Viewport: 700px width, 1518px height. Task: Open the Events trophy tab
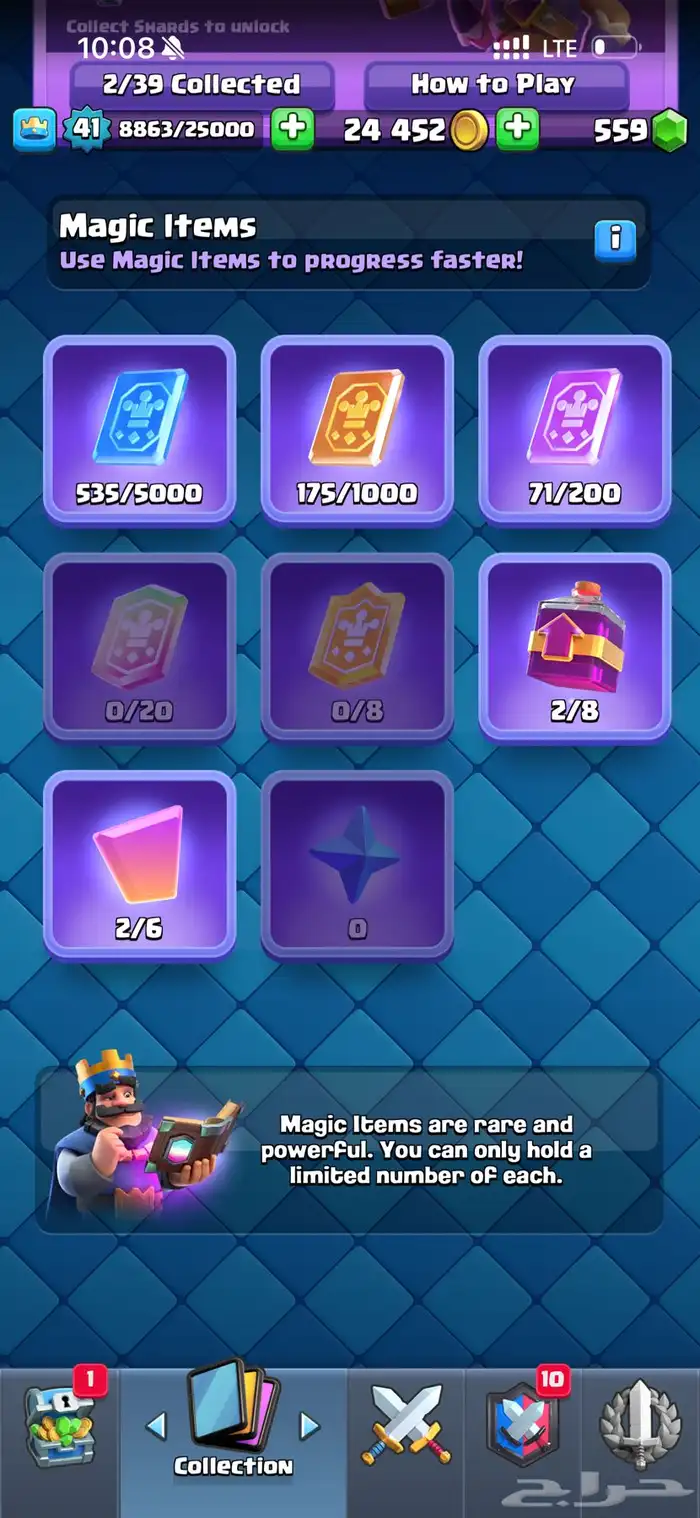(640, 1430)
